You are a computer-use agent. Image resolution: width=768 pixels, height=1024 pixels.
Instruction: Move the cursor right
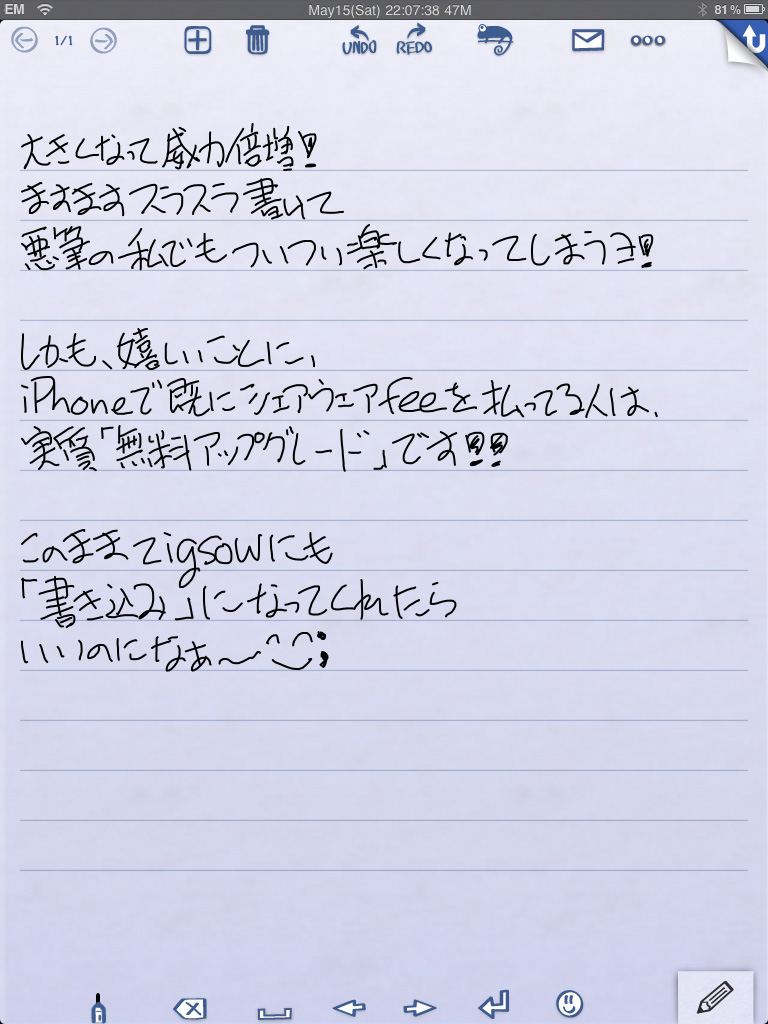tap(420, 1008)
